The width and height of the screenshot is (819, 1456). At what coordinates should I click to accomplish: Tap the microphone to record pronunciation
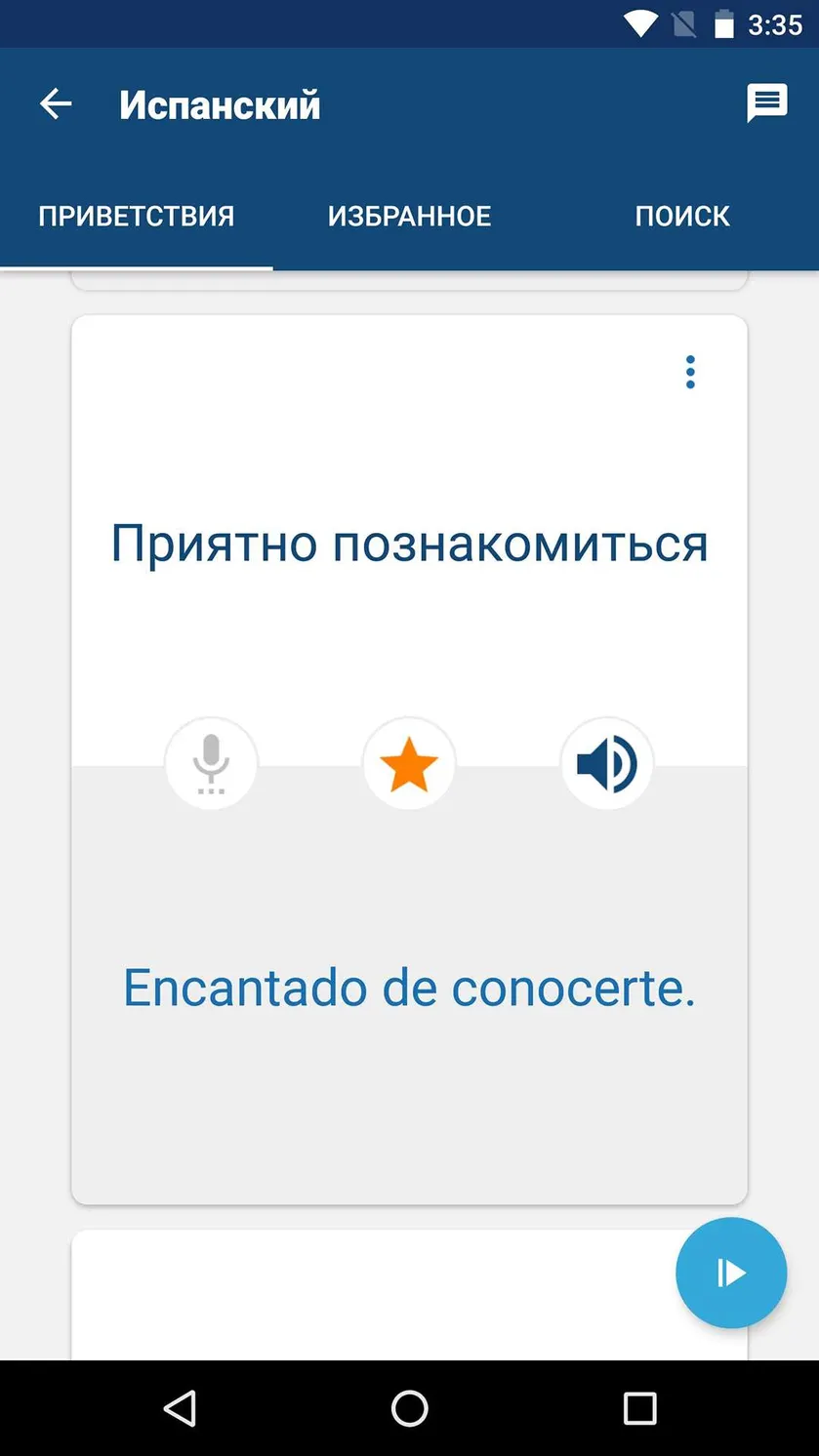tap(211, 764)
